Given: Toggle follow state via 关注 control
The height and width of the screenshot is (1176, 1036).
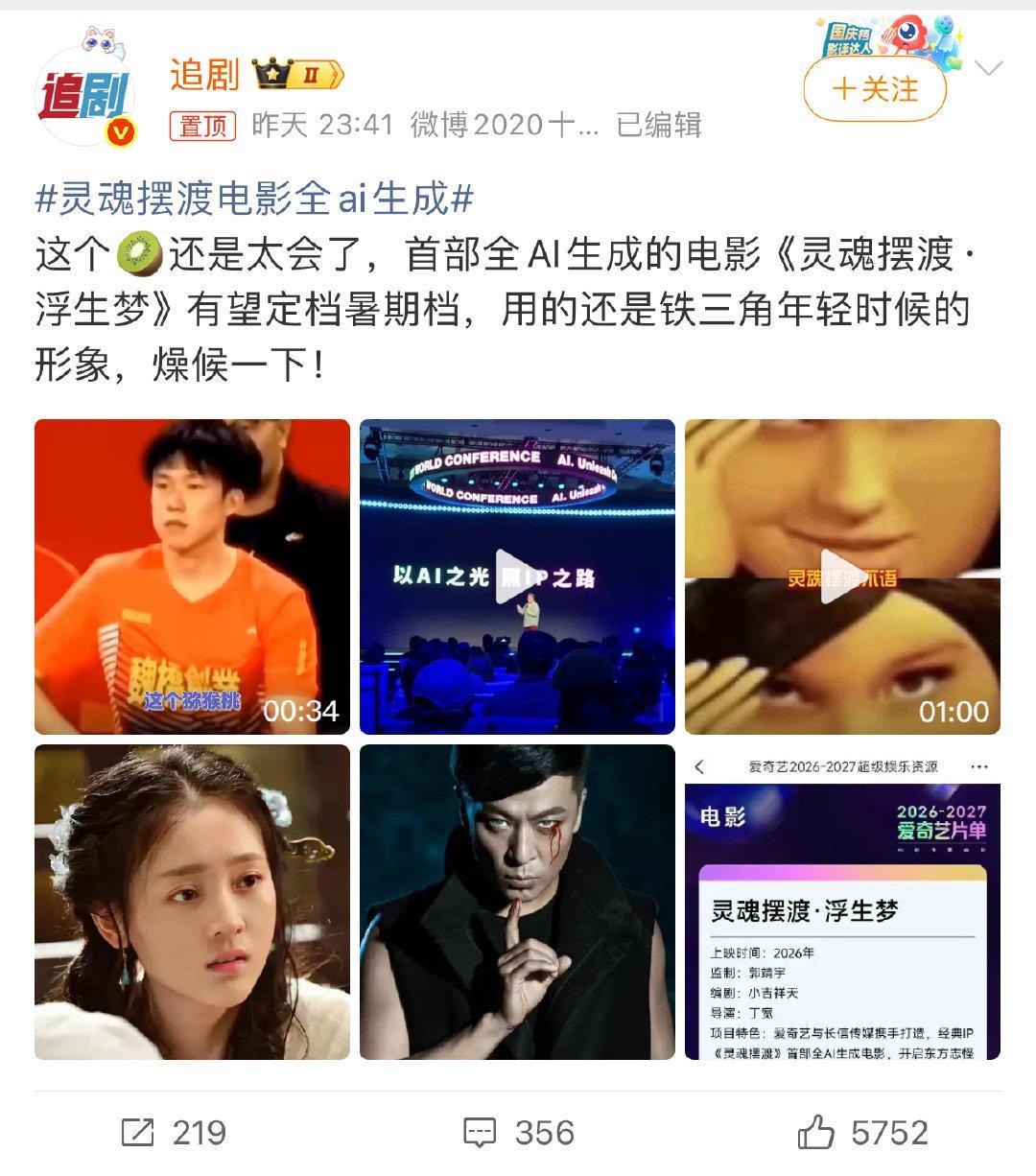Looking at the screenshot, I should click(x=871, y=88).
